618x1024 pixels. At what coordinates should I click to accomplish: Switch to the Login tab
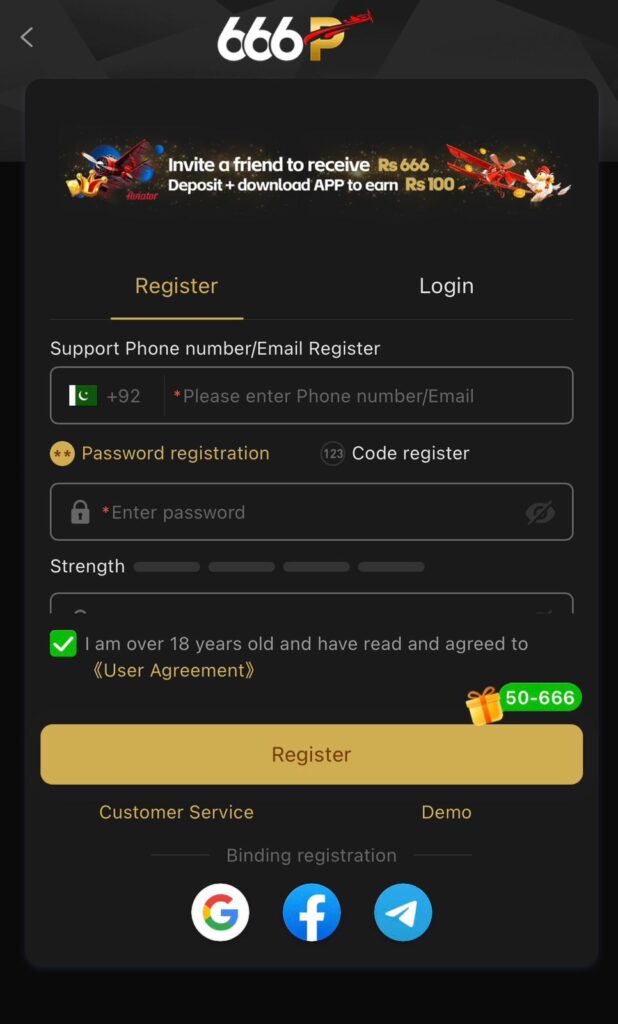tap(446, 286)
